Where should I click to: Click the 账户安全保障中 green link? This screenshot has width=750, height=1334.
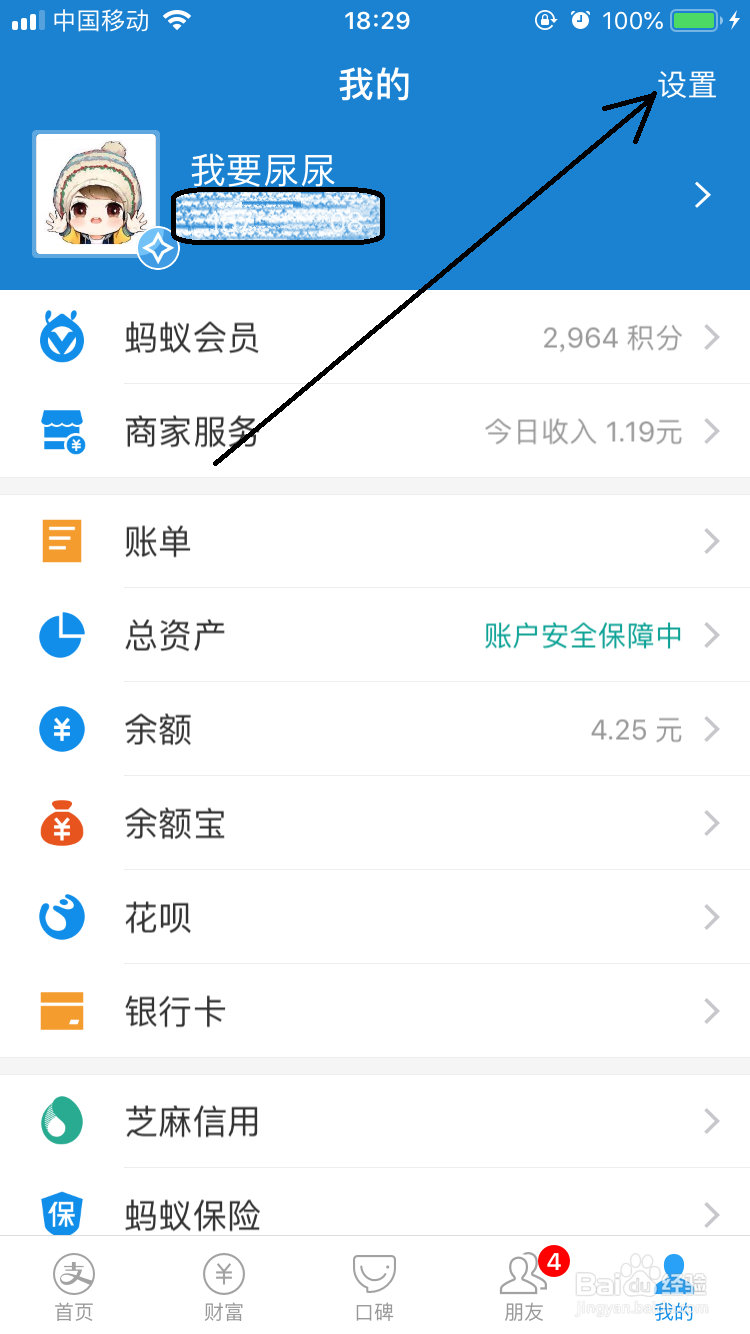583,635
